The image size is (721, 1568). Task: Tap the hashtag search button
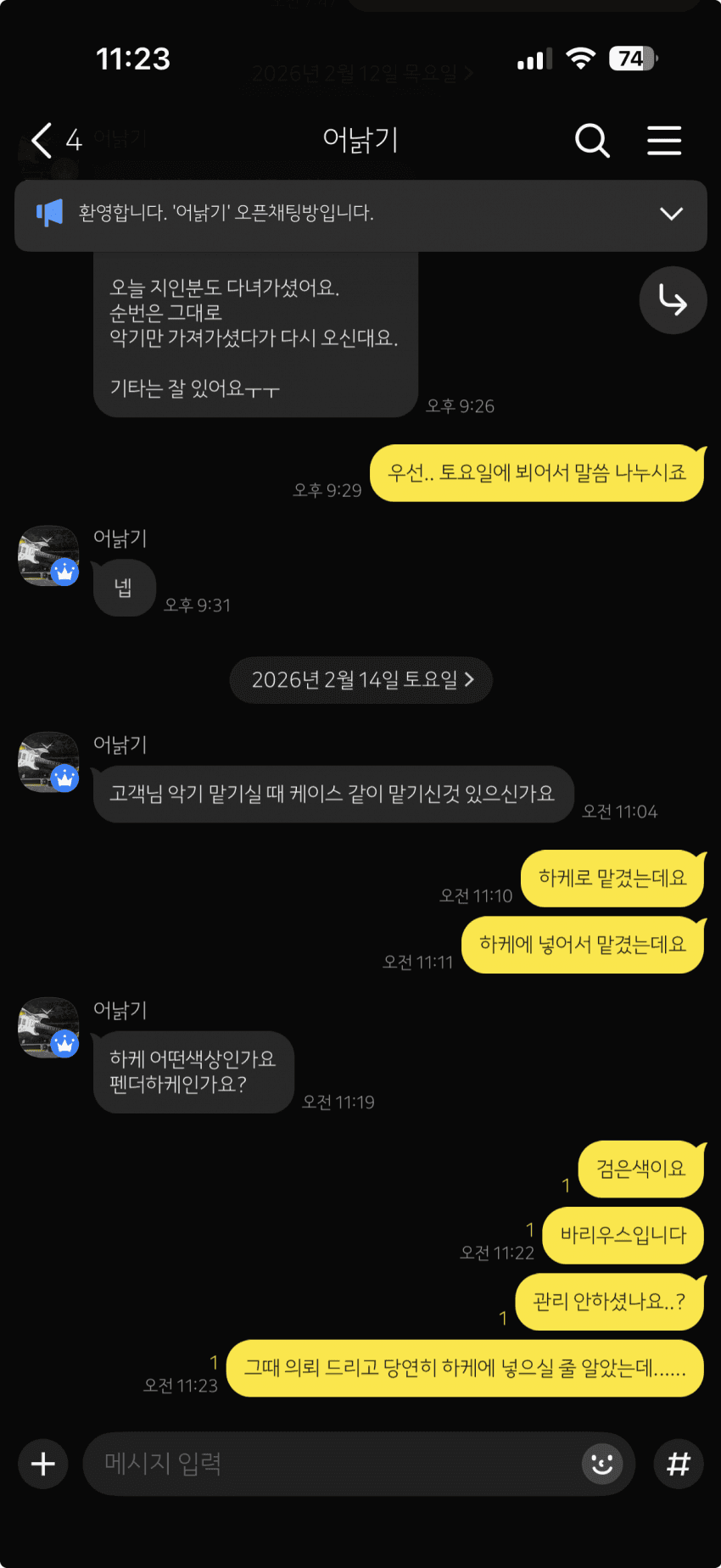tap(679, 1464)
